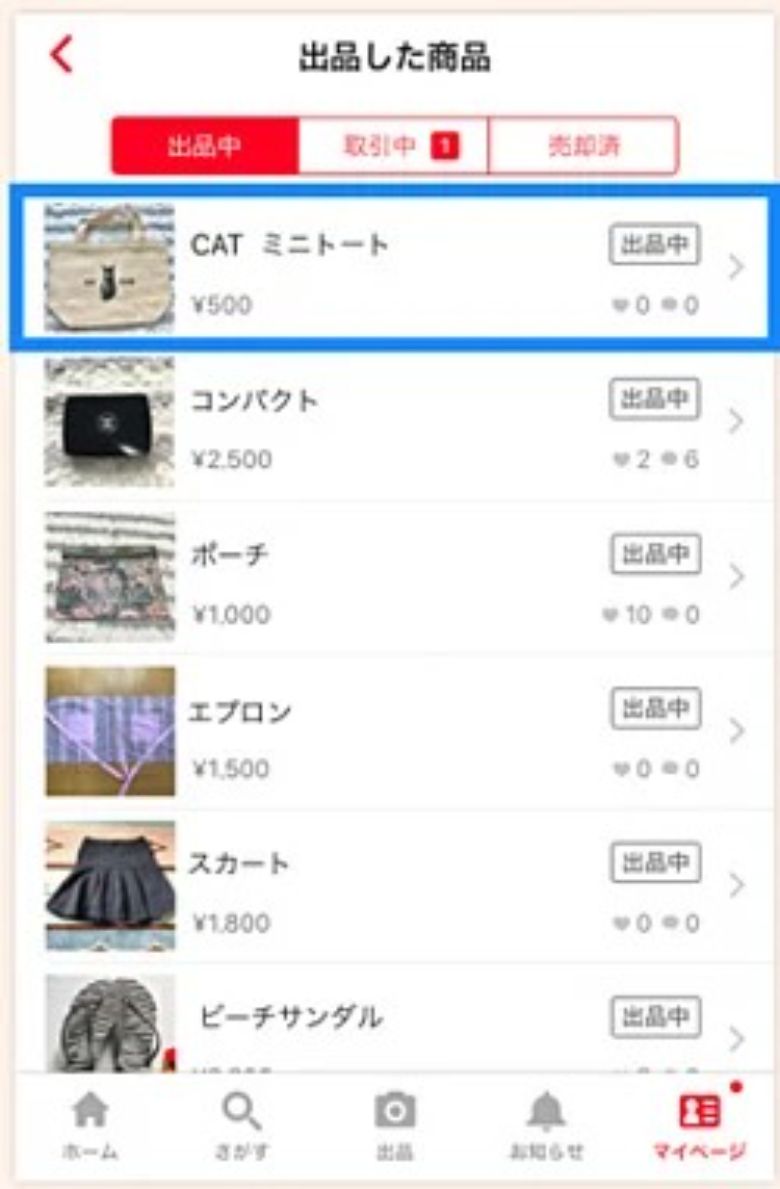Select the 出品中 segment

[x=204, y=146]
